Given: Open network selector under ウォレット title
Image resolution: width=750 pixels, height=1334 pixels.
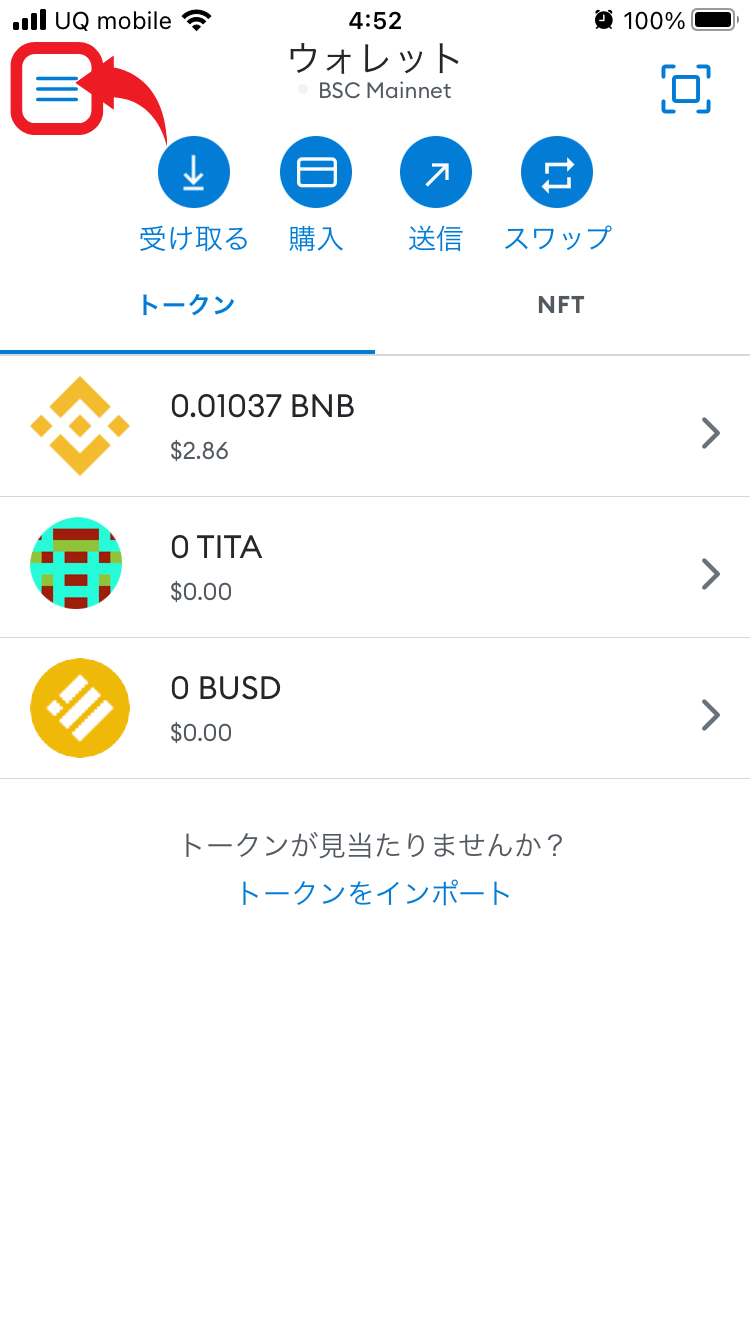Looking at the screenshot, I should (375, 90).
